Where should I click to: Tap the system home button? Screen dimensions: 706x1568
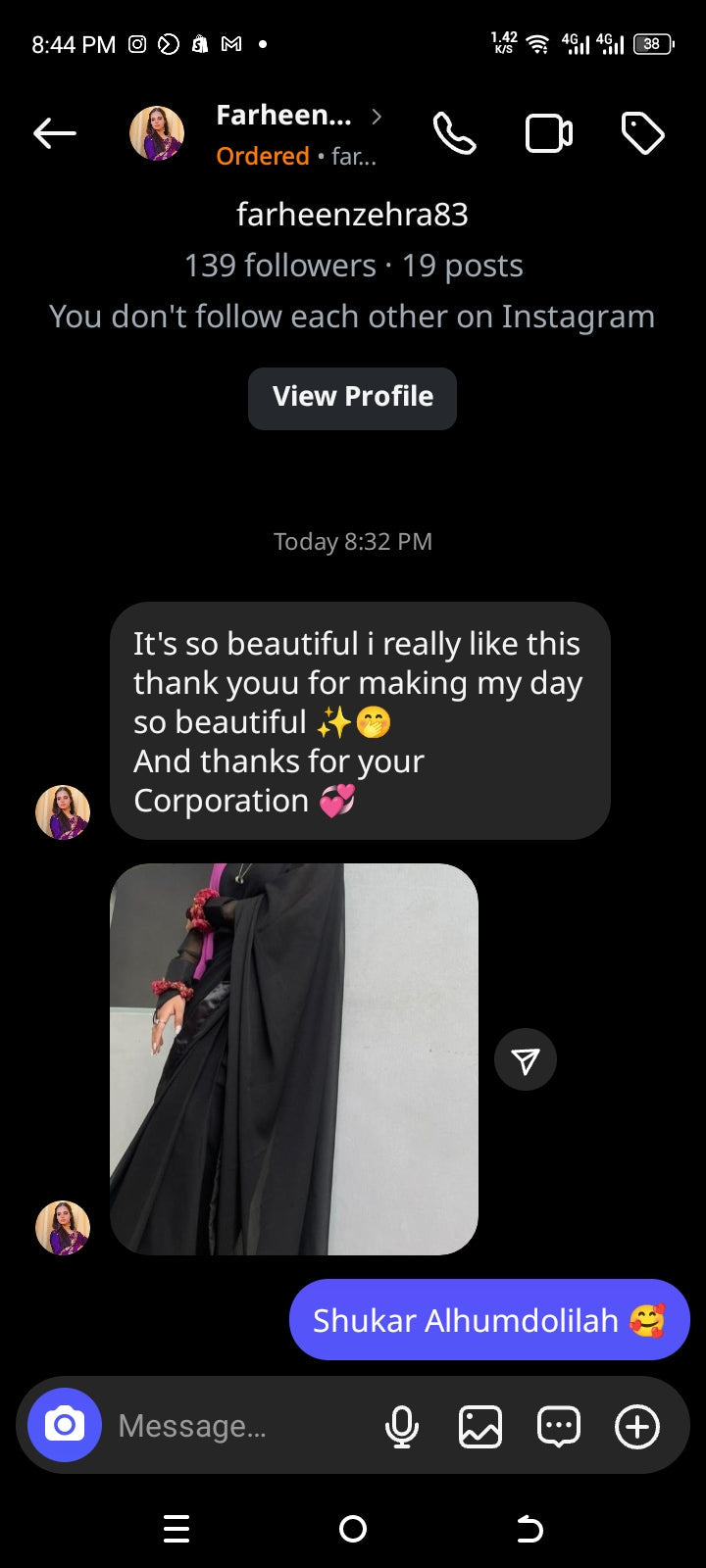(x=353, y=1528)
